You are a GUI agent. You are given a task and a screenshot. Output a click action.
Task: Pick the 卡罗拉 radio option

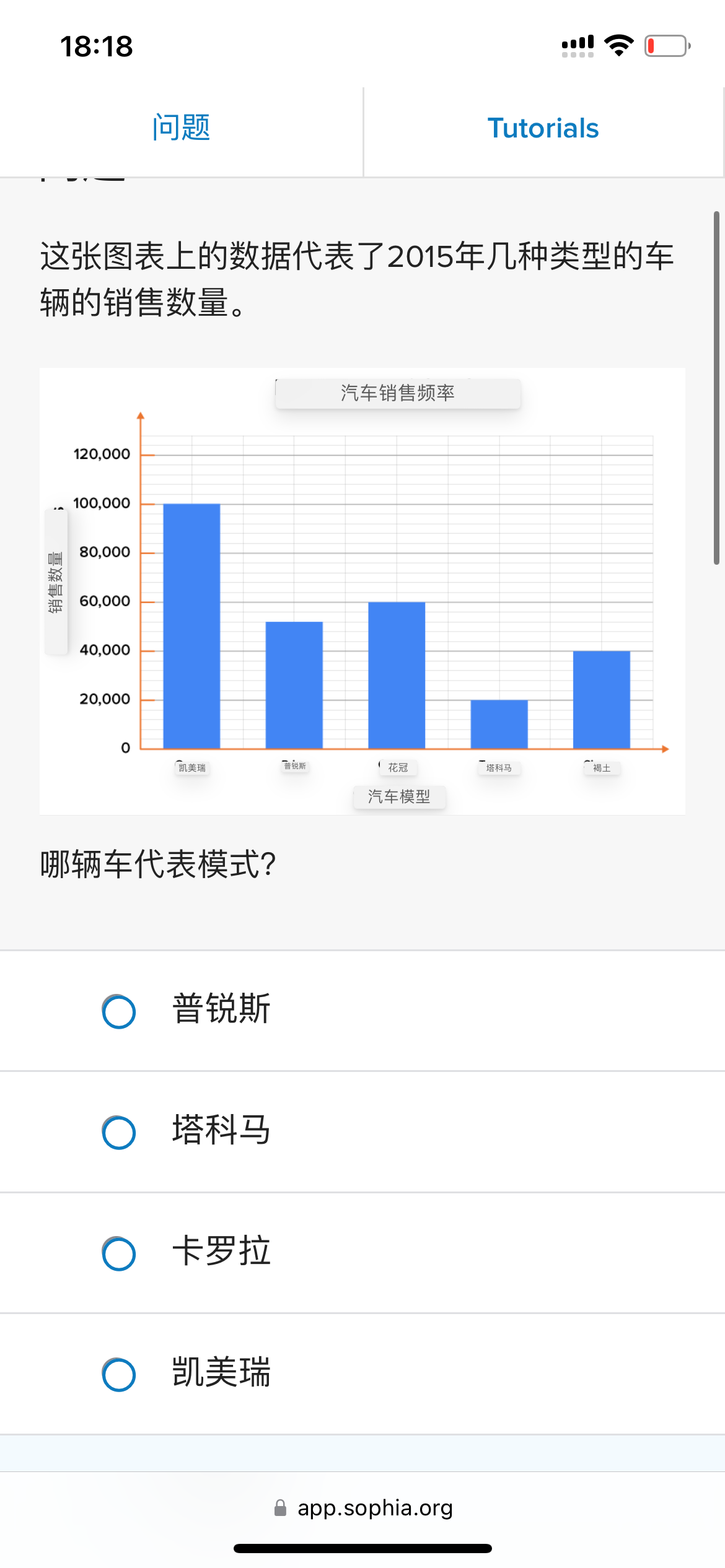pos(119,1253)
